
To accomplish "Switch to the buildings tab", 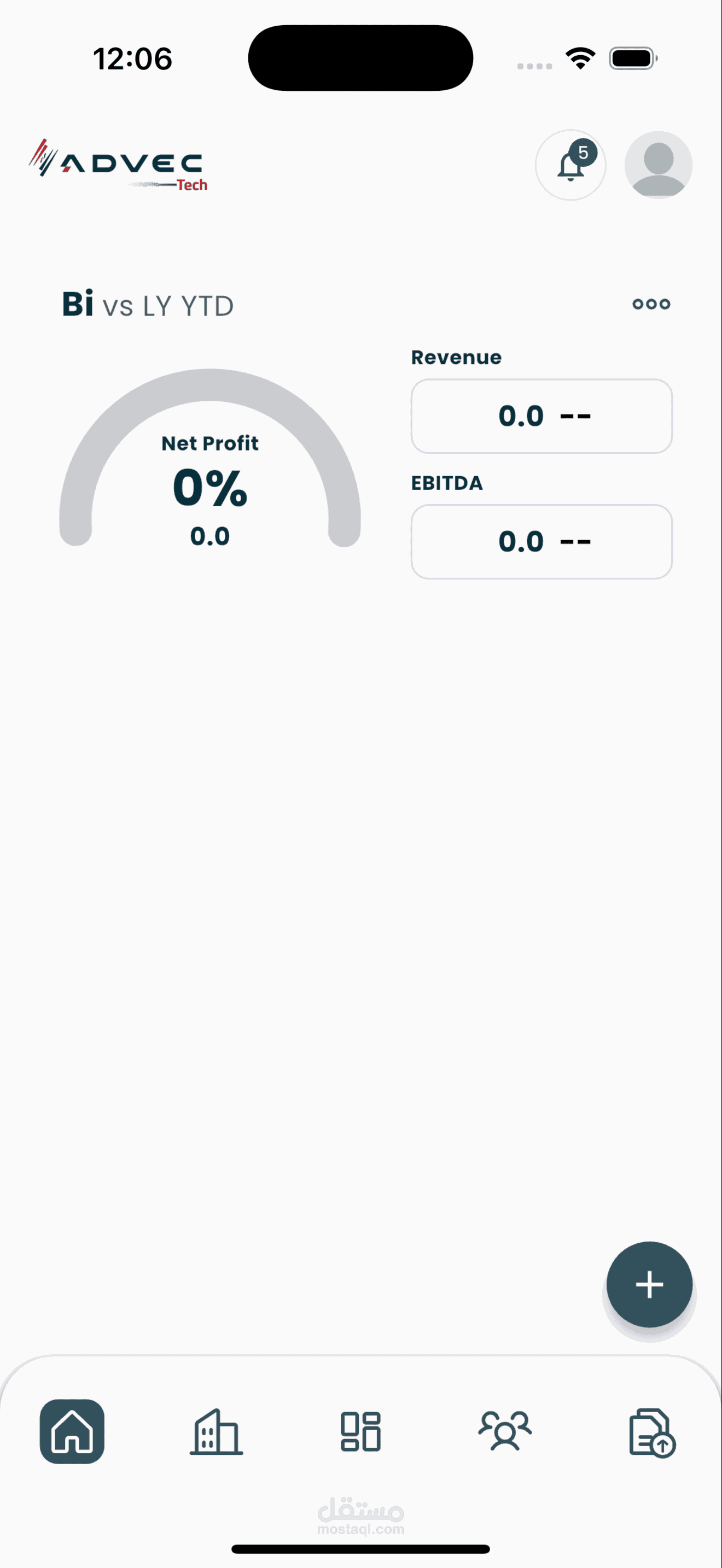I will point(216,1432).
